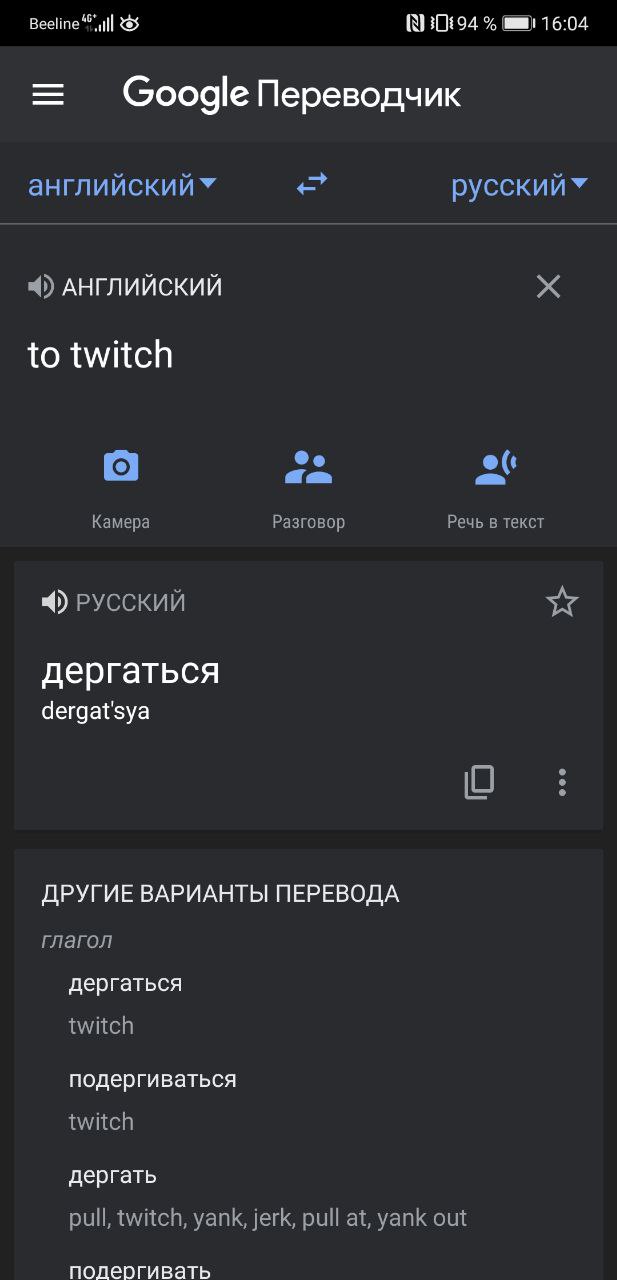Listen to the English source pronunciation
This screenshot has height=1280, width=617.
tap(40, 287)
